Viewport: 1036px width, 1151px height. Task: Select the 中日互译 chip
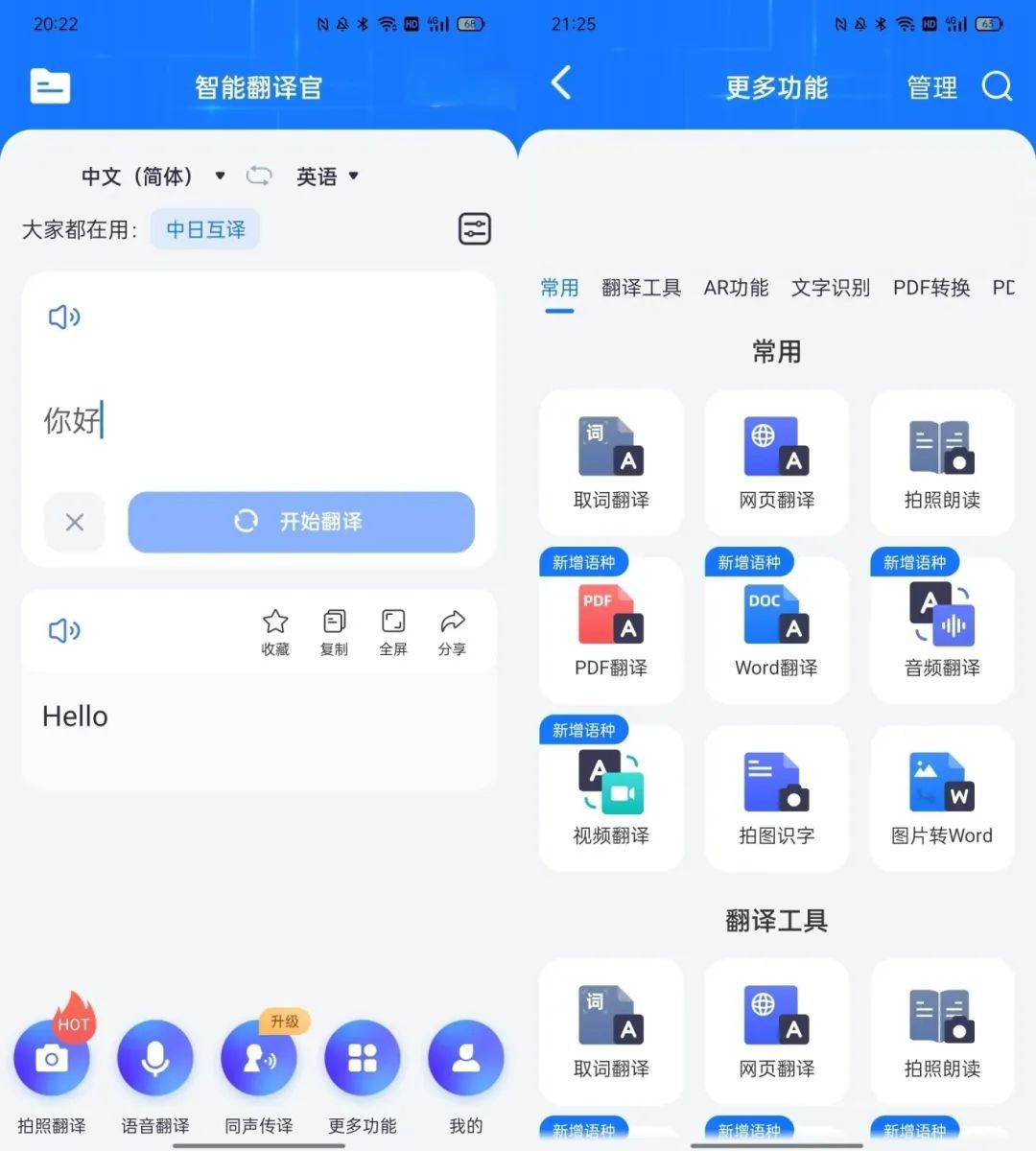pos(205,230)
